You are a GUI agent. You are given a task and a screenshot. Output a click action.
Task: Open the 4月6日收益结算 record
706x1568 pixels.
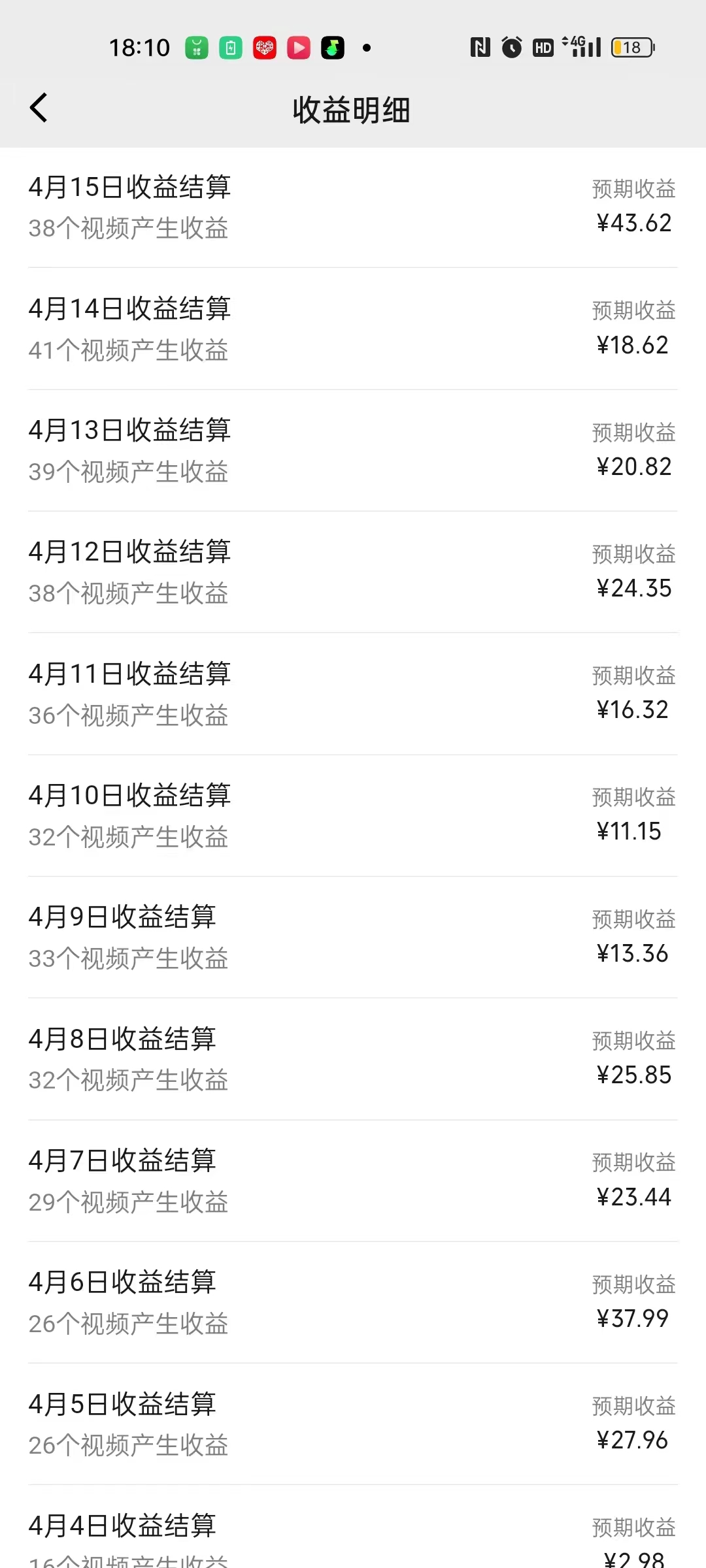tap(353, 1302)
